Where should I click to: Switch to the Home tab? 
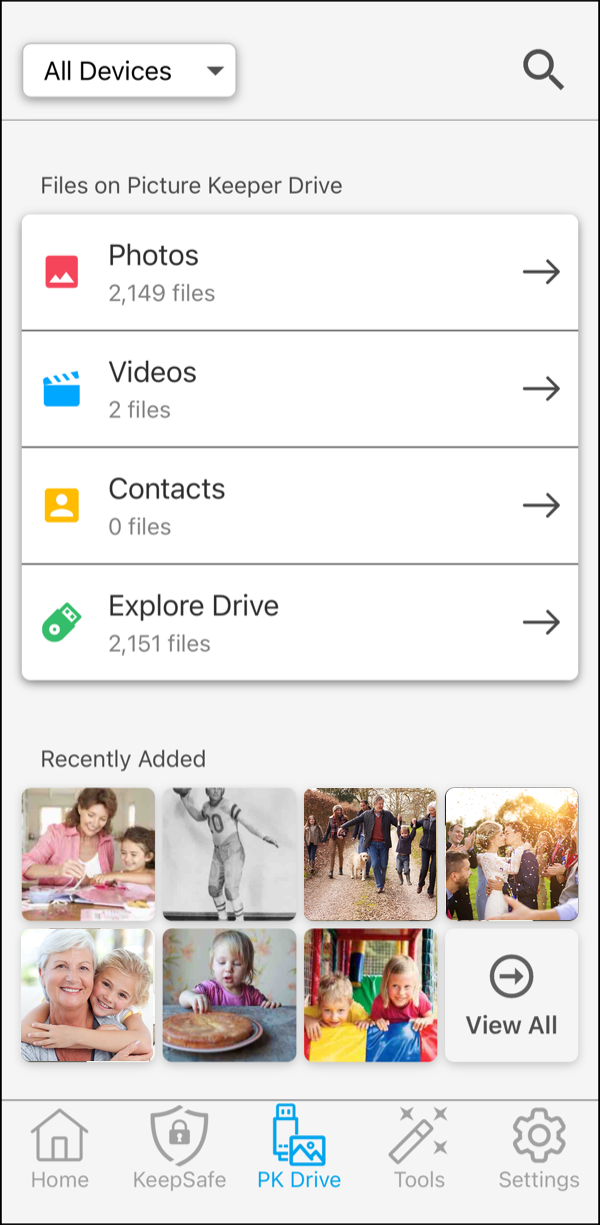coord(60,1149)
